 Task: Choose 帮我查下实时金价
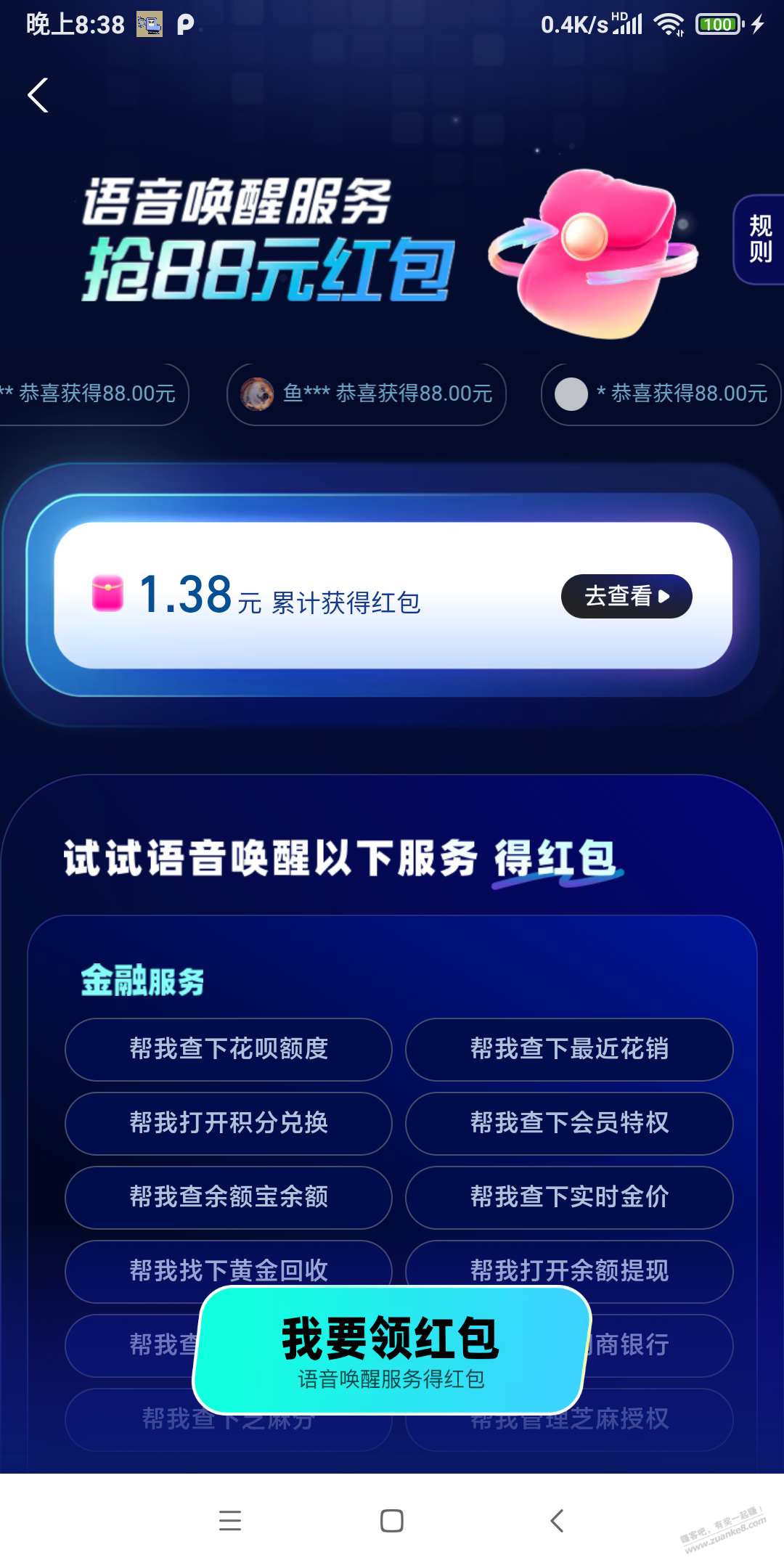pyautogui.click(x=569, y=1197)
